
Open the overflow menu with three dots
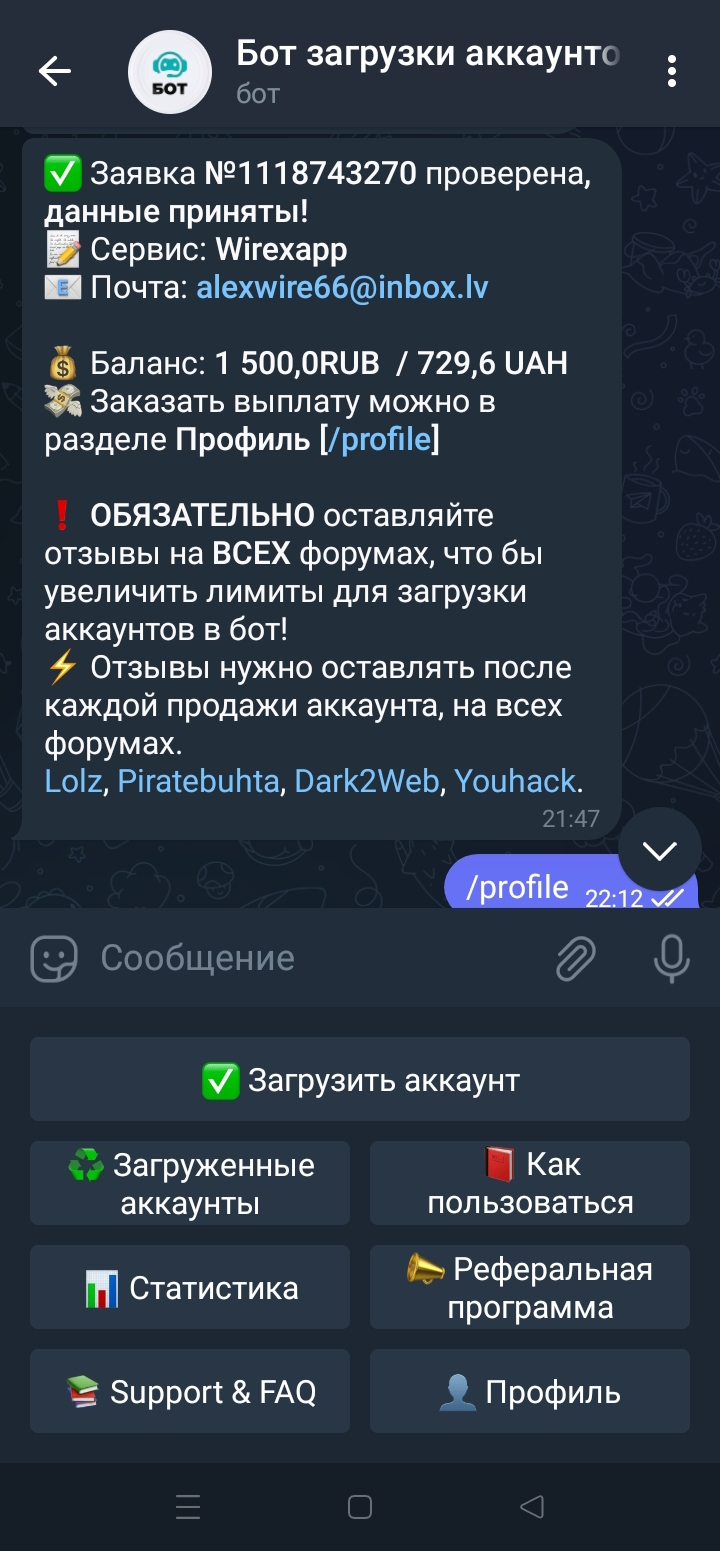672,71
